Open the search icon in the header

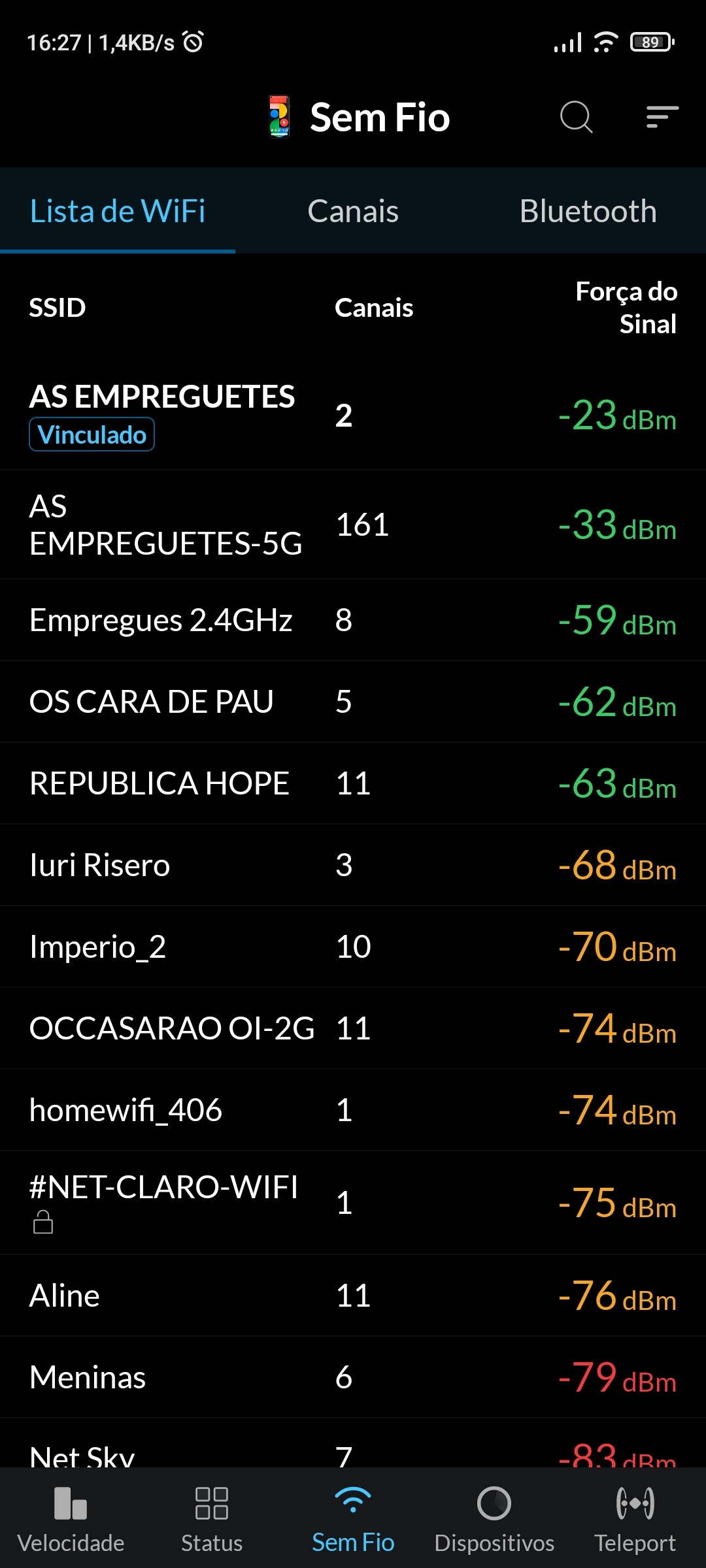coord(576,118)
